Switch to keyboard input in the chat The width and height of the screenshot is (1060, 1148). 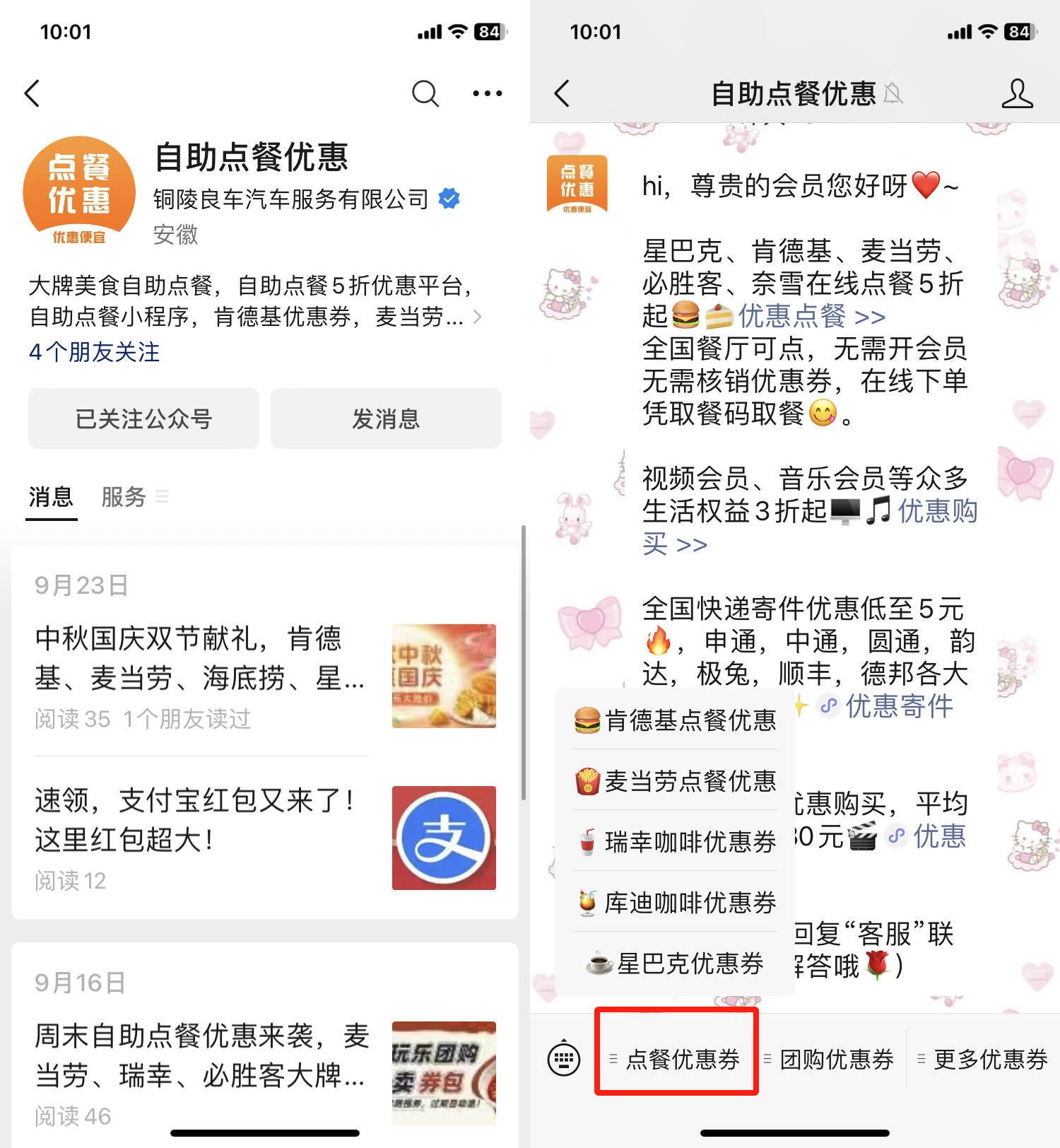pos(564,1059)
